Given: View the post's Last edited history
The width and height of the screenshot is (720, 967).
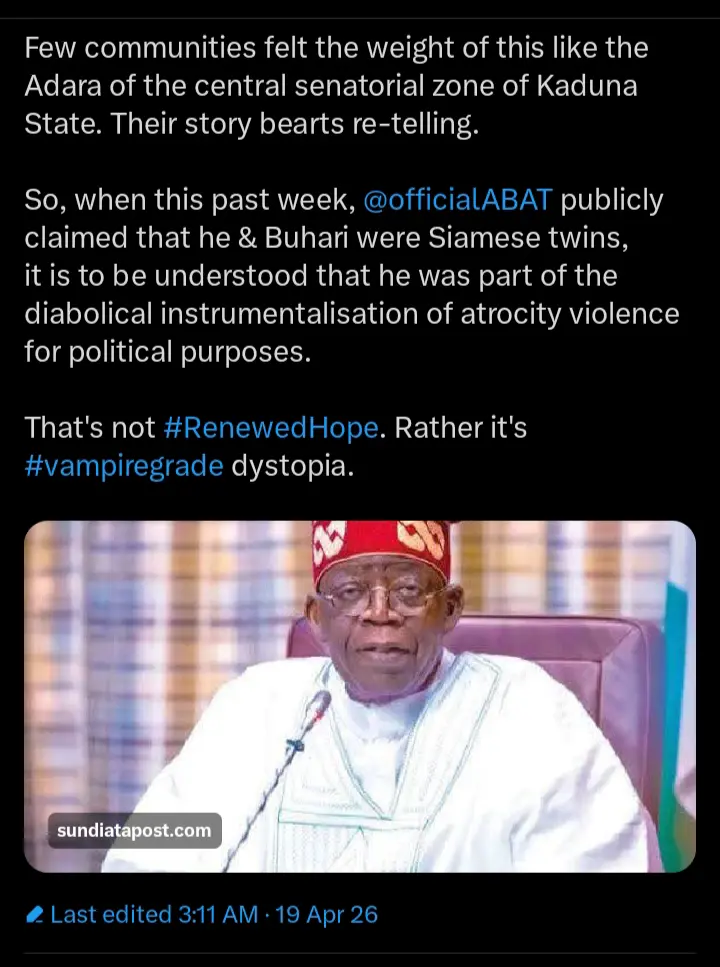Looking at the screenshot, I should tap(201, 914).
